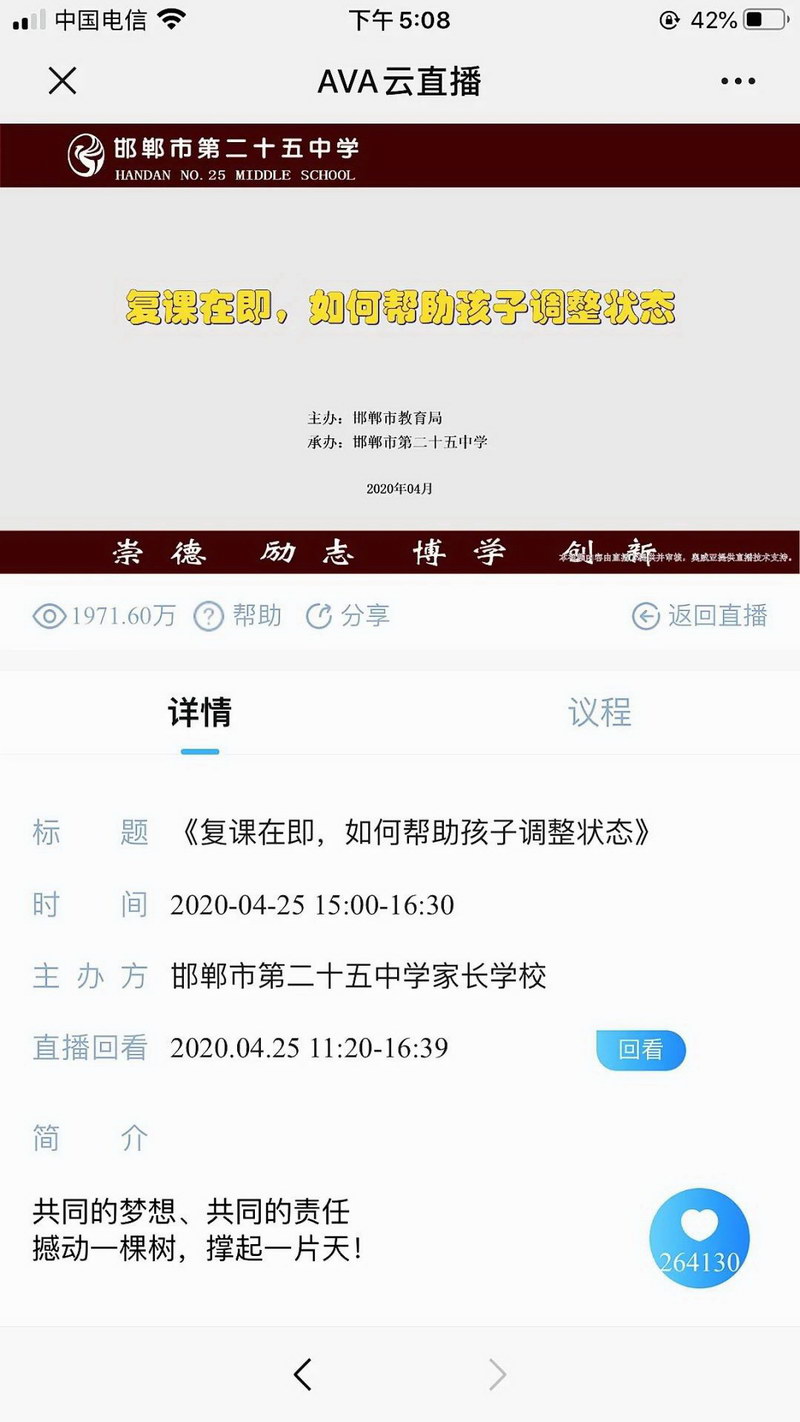Screen dimensions: 800x1422
Task: Close the AVA云直播 page
Action: [x=62, y=81]
